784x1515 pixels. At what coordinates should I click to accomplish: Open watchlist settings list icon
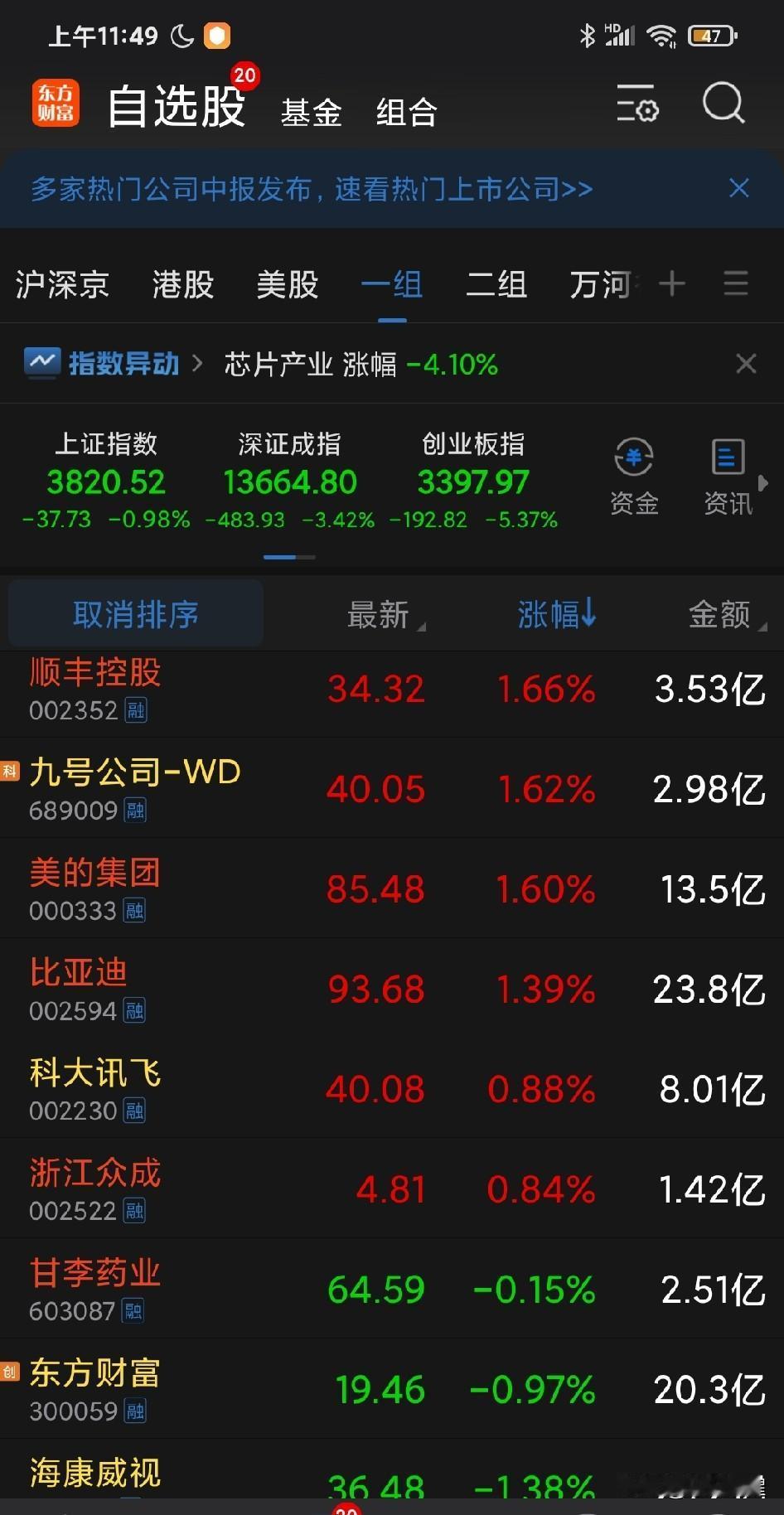tap(637, 104)
